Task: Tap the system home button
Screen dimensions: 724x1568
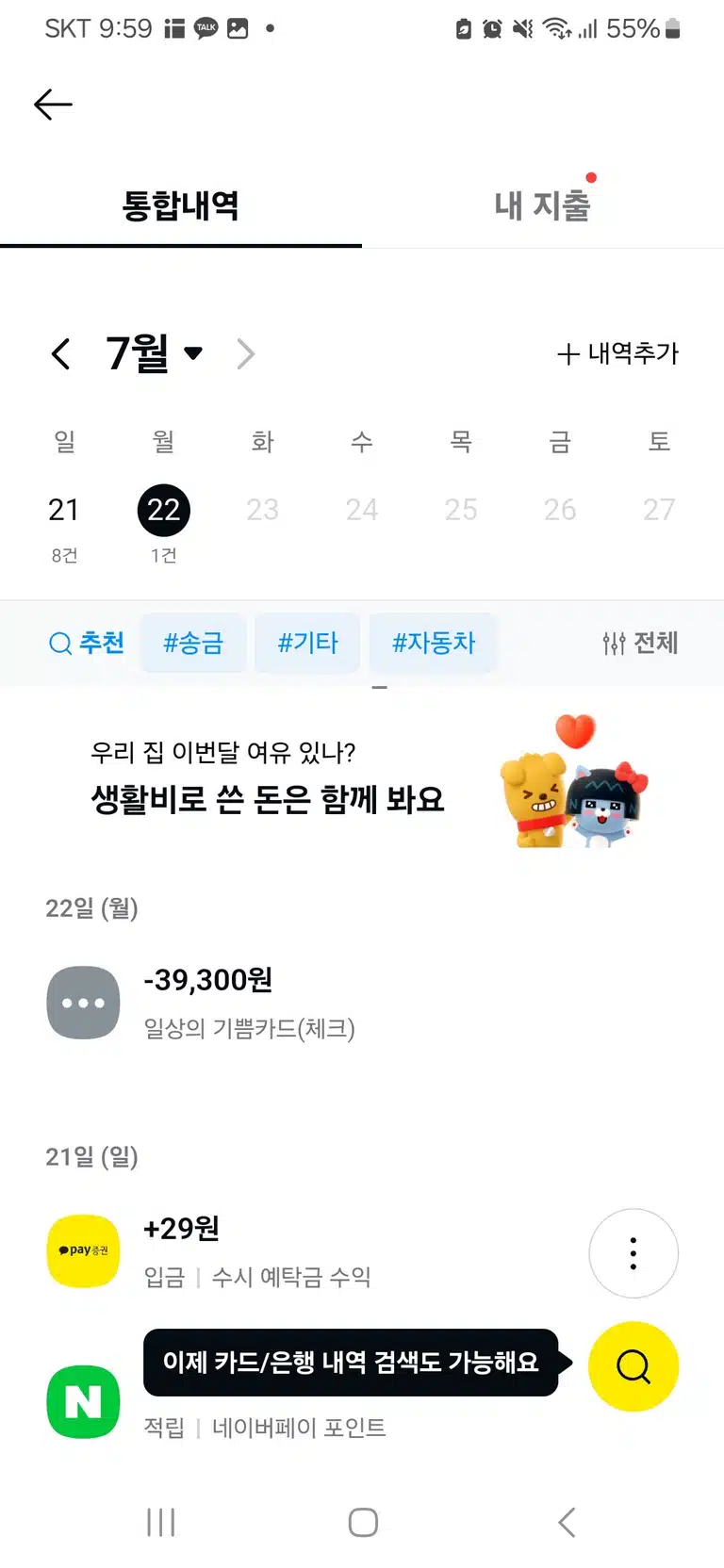Action: coord(363,1522)
